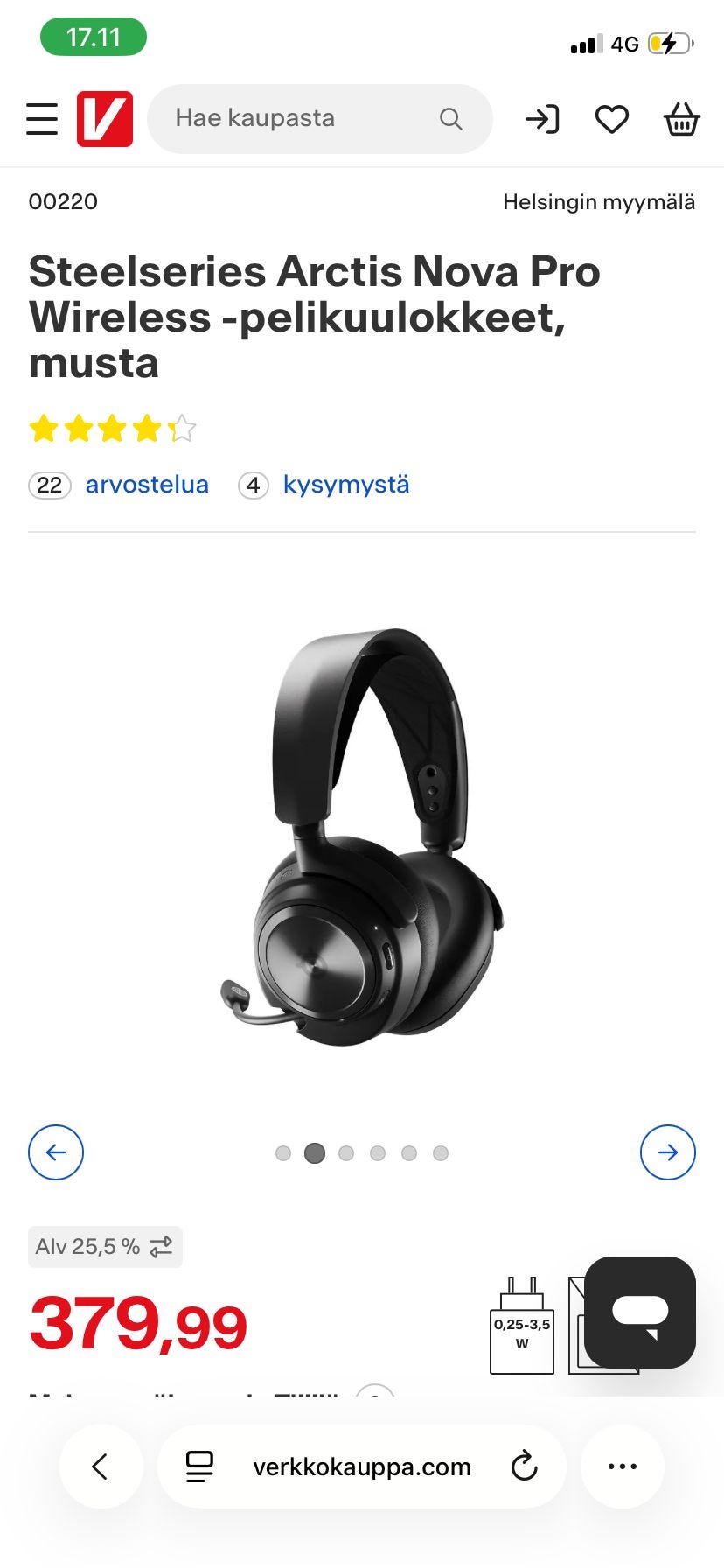Screen dimensions: 724x1568
Task: Open the shopping basket
Action: click(681, 119)
